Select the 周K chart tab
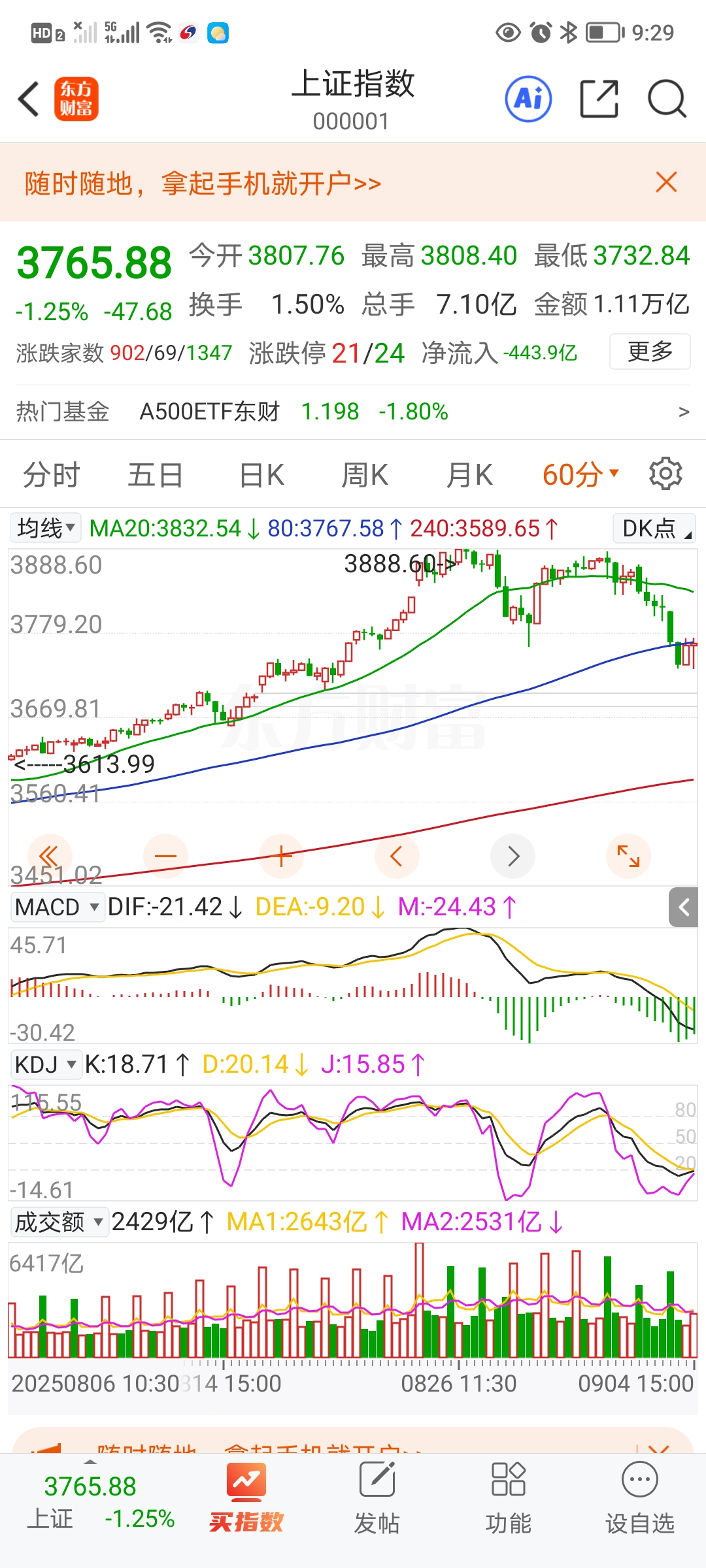The width and height of the screenshot is (706, 1568). (365, 475)
